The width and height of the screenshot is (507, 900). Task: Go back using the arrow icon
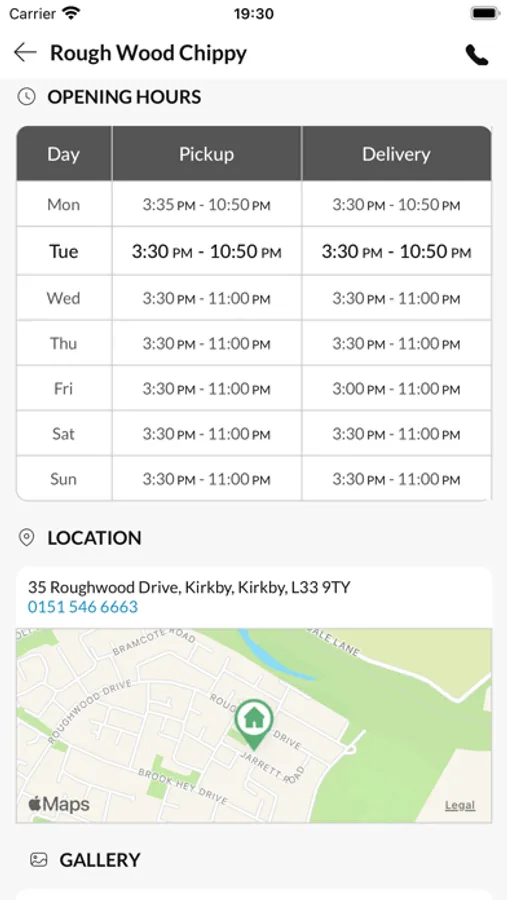tap(25, 53)
